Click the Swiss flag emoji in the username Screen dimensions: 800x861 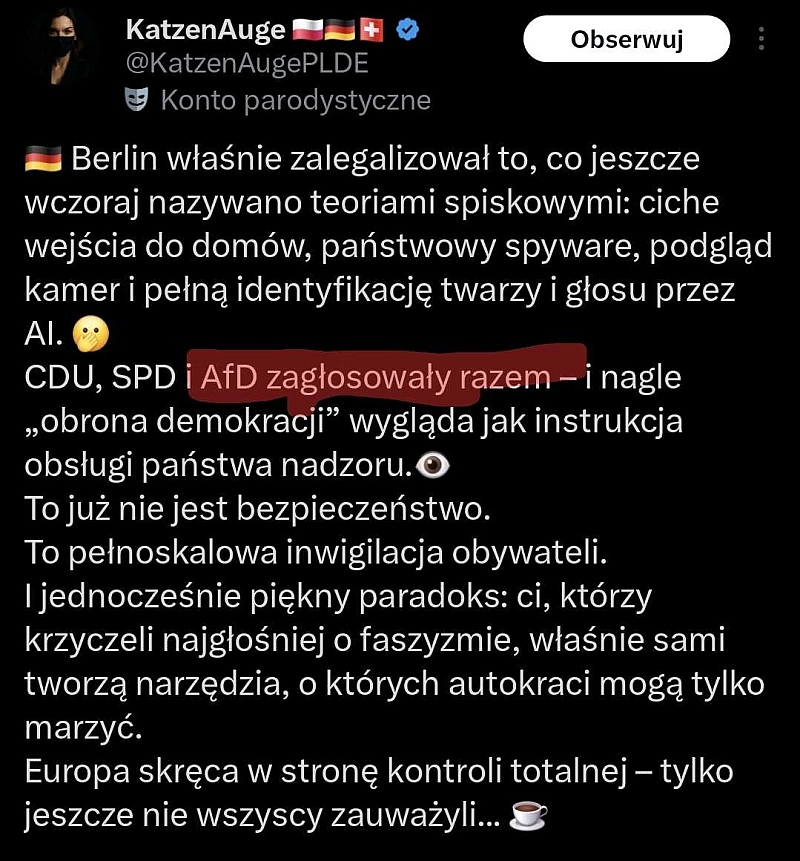[371, 28]
